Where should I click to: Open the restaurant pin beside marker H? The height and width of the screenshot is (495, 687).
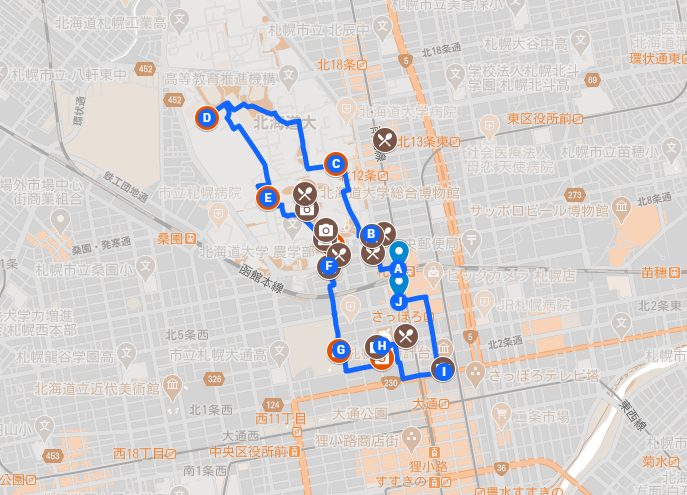tap(406, 335)
